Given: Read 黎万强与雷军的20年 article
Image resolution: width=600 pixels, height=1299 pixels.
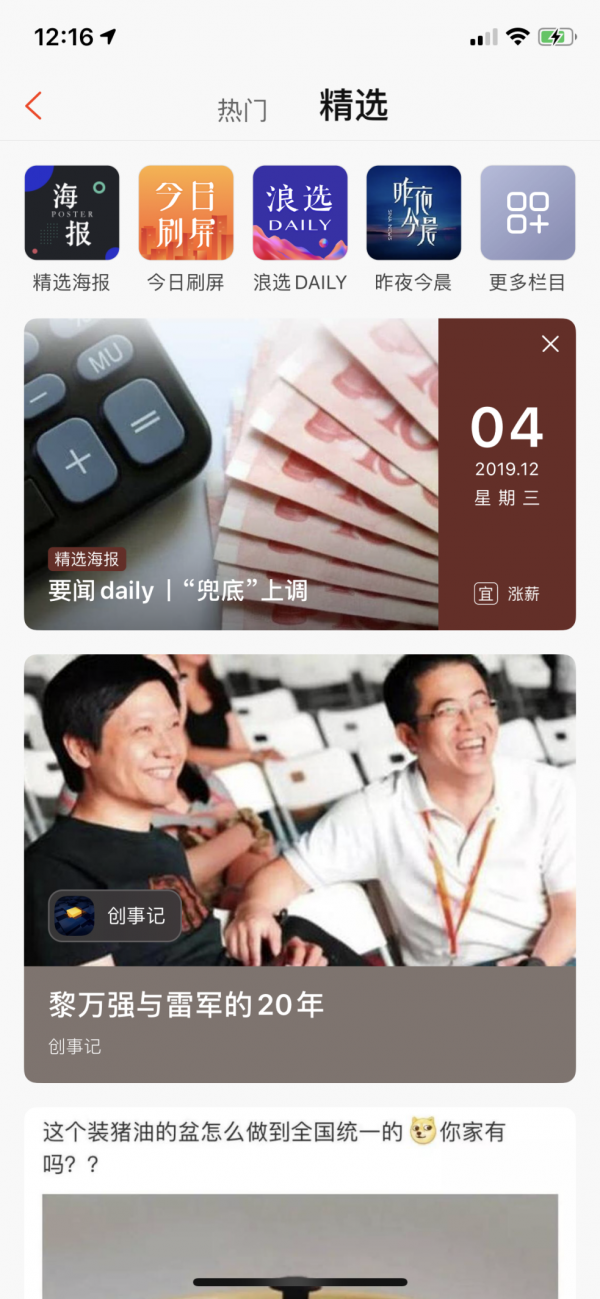Looking at the screenshot, I should click(187, 1005).
